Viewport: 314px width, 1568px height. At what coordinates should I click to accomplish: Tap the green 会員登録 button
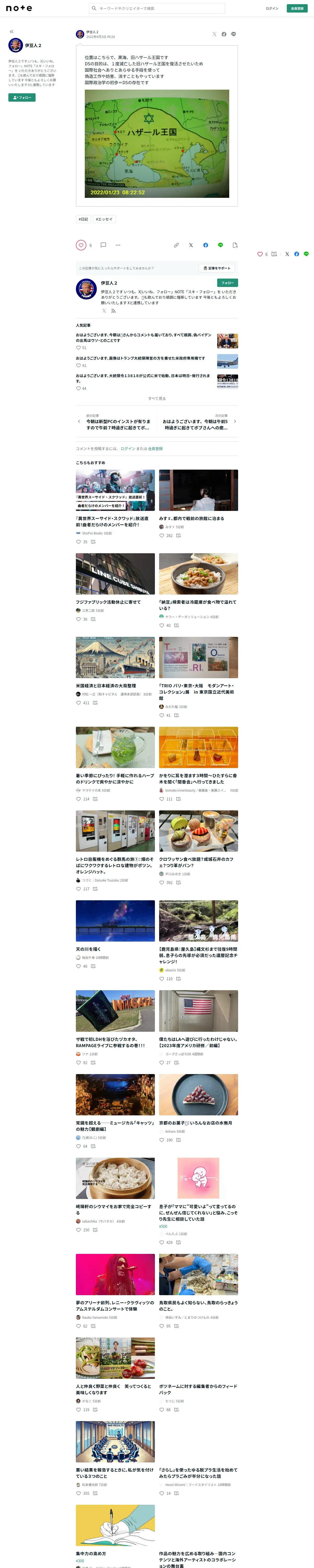(x=297, y=9)
